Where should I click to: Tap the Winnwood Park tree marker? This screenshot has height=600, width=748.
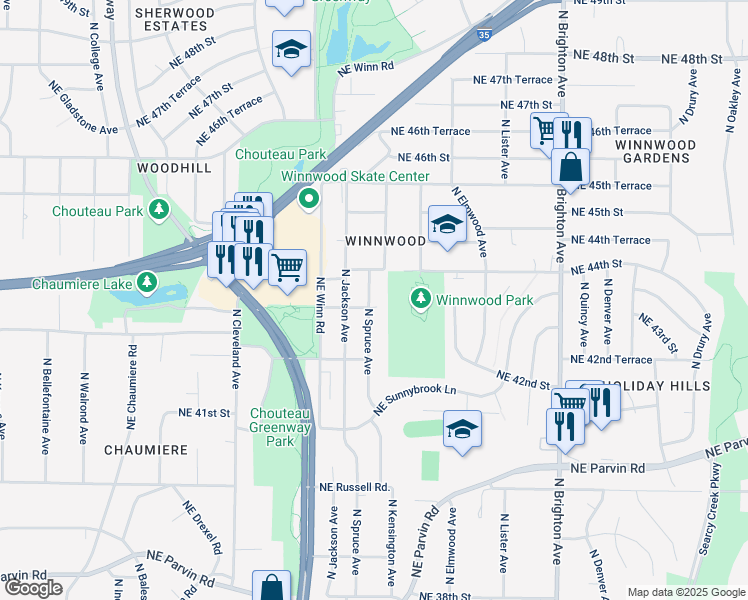coord(422,299)
